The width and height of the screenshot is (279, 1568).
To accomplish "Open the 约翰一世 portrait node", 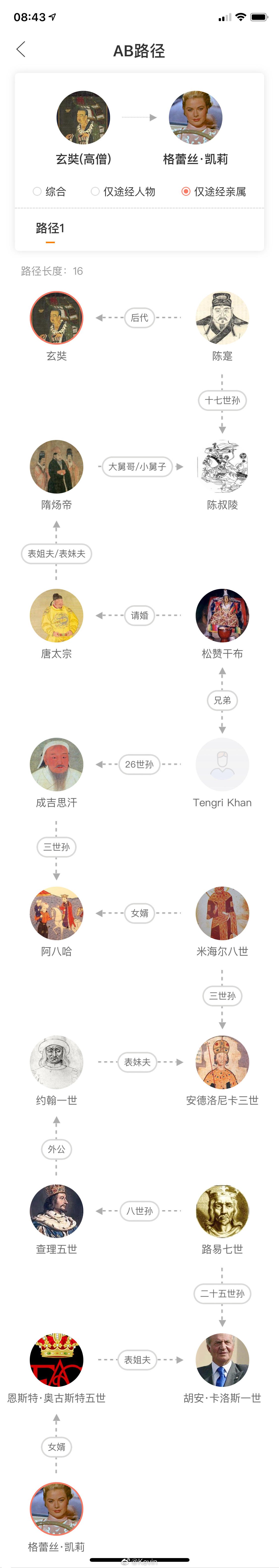I will click(x=57, y=1062).
